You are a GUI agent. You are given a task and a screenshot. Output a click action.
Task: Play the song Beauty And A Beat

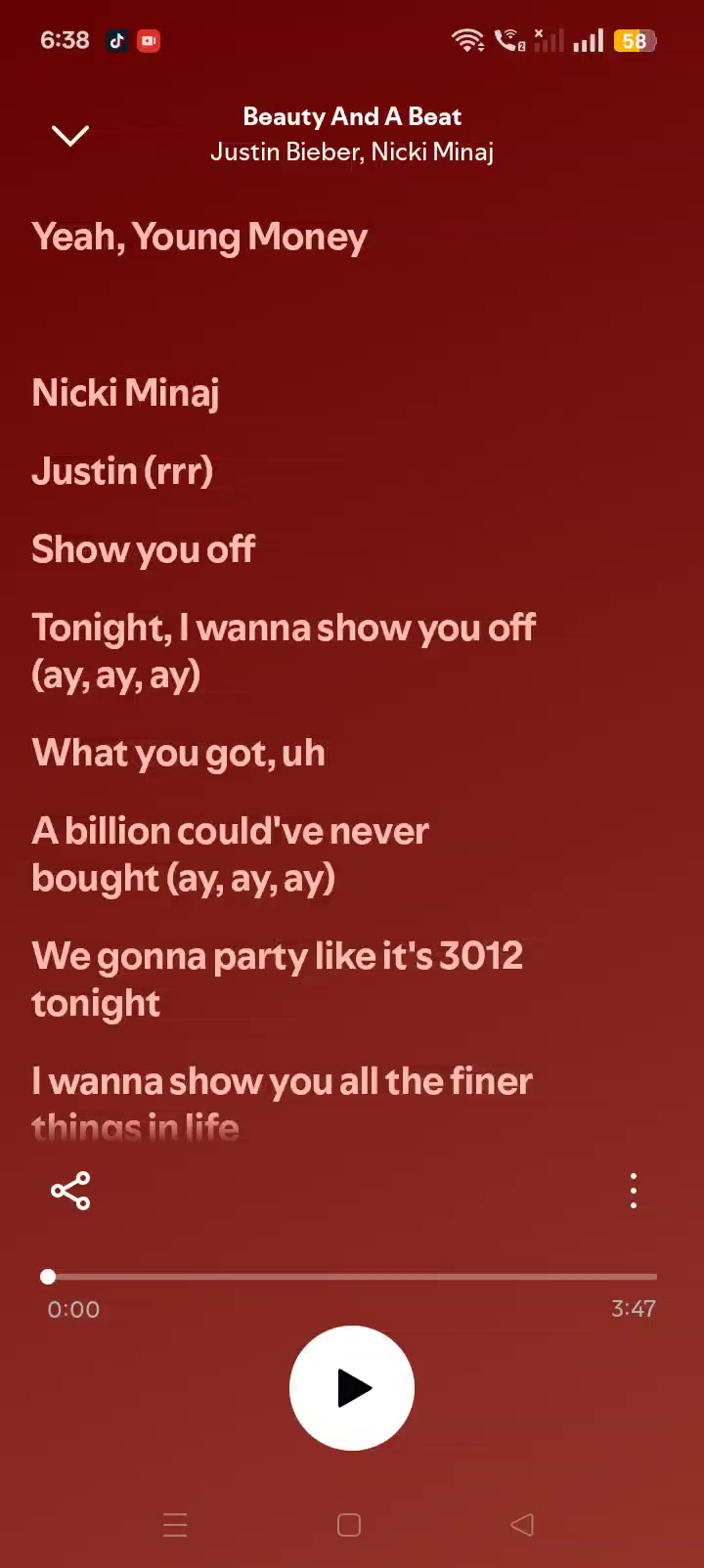click(352, 1388)
